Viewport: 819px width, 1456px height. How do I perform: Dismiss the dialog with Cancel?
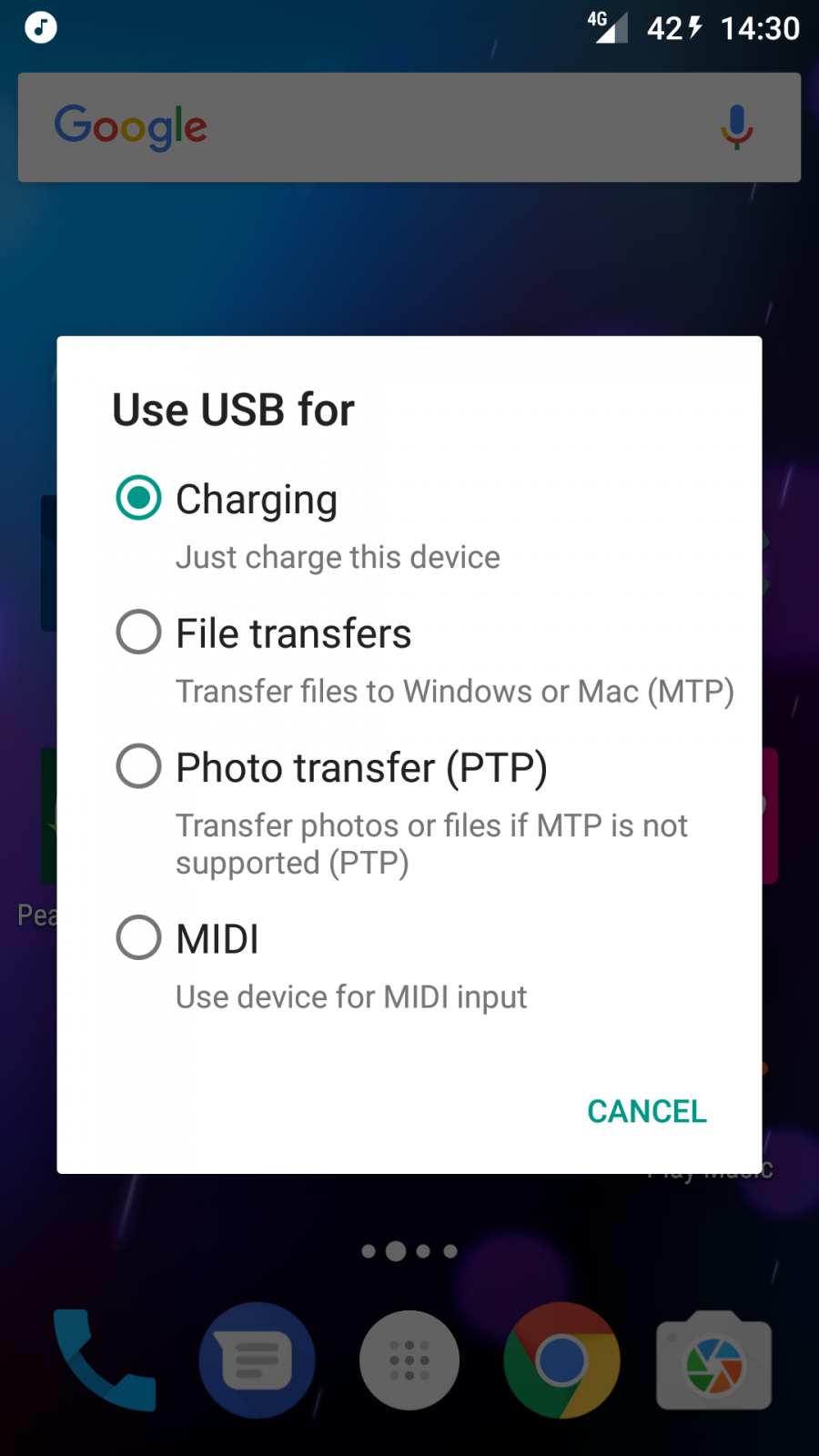click(x=646, y=1111)
